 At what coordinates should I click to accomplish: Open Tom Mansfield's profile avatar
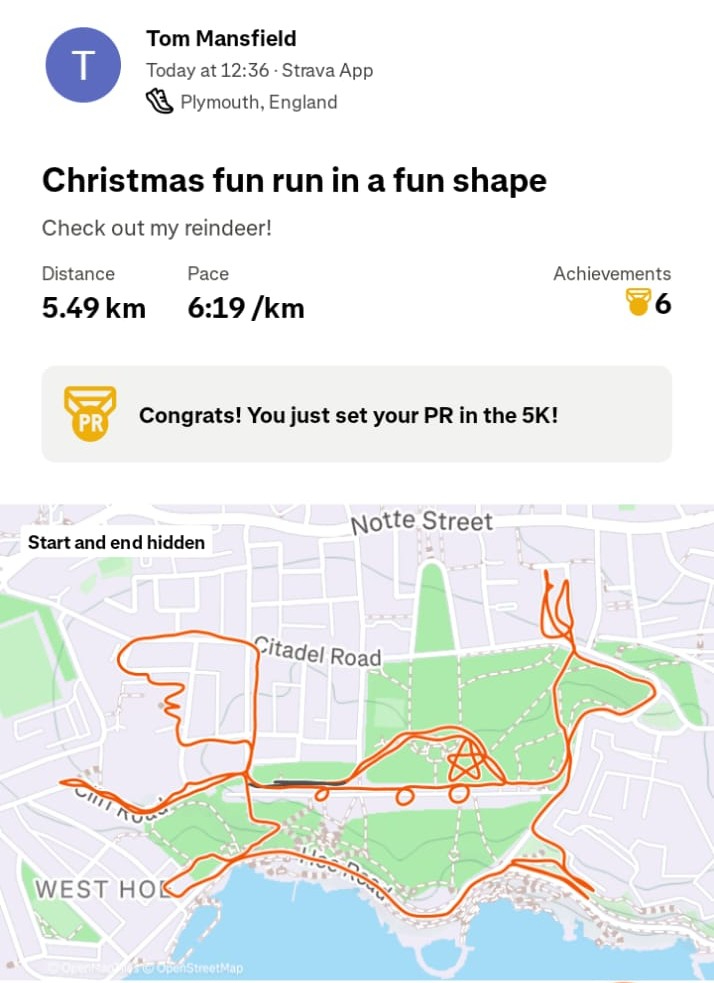pyautogui.click(x=83, y=66)
